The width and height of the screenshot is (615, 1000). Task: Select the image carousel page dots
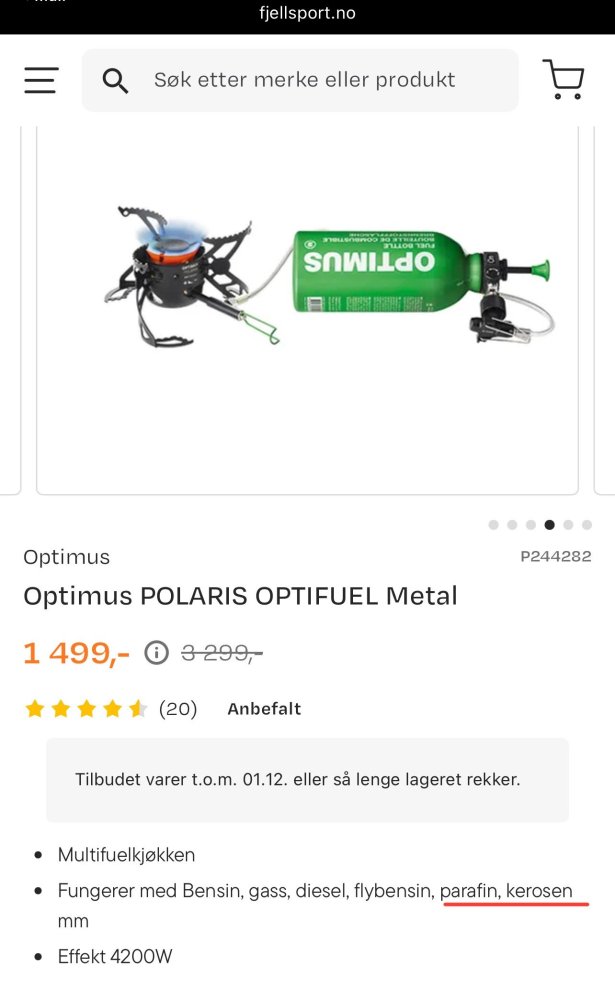point(540,525)
